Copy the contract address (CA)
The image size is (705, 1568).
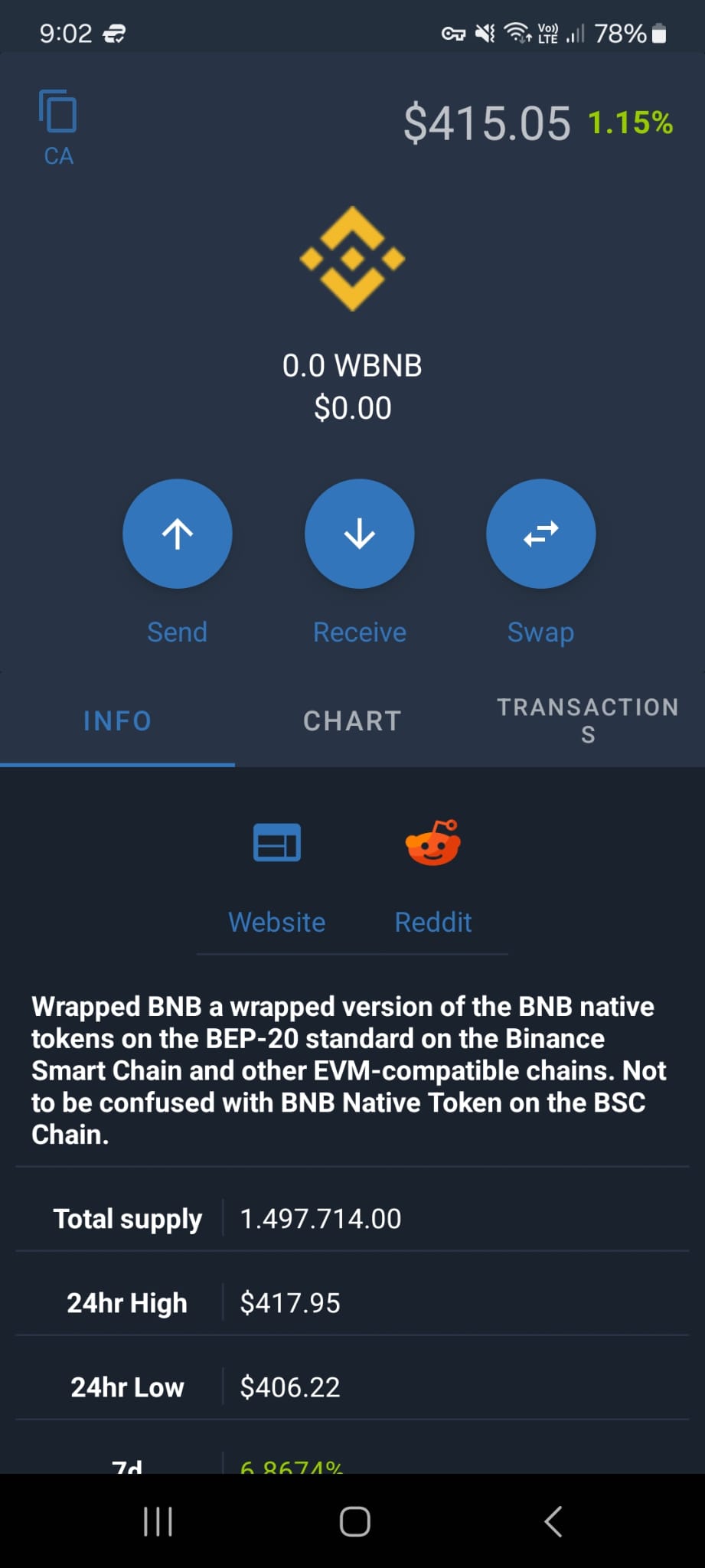pos(58,126)
